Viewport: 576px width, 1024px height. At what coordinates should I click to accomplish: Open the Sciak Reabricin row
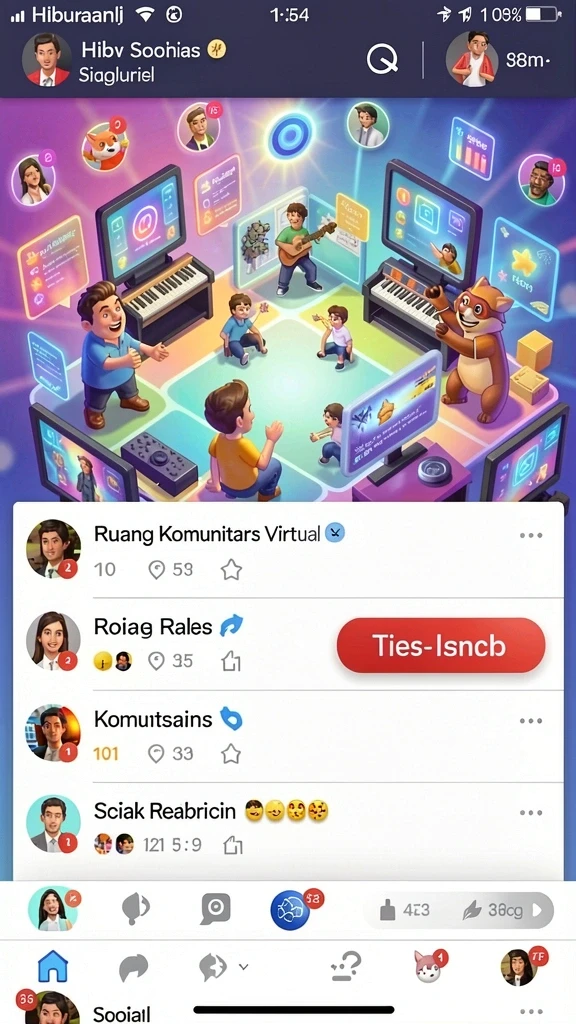pyautogui.click(x=288, y=828)
